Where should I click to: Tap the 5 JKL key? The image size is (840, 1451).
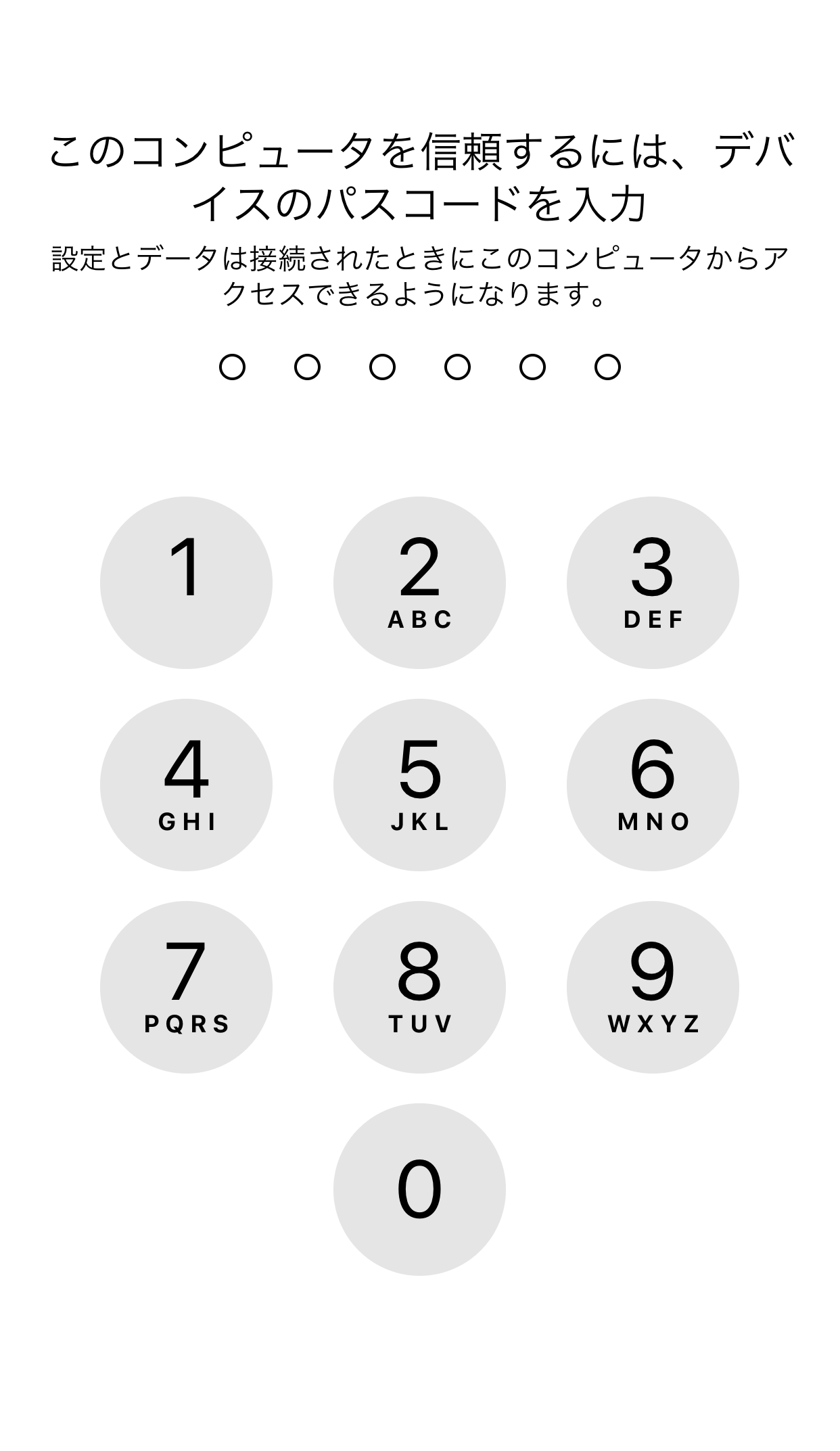[419, 785]
